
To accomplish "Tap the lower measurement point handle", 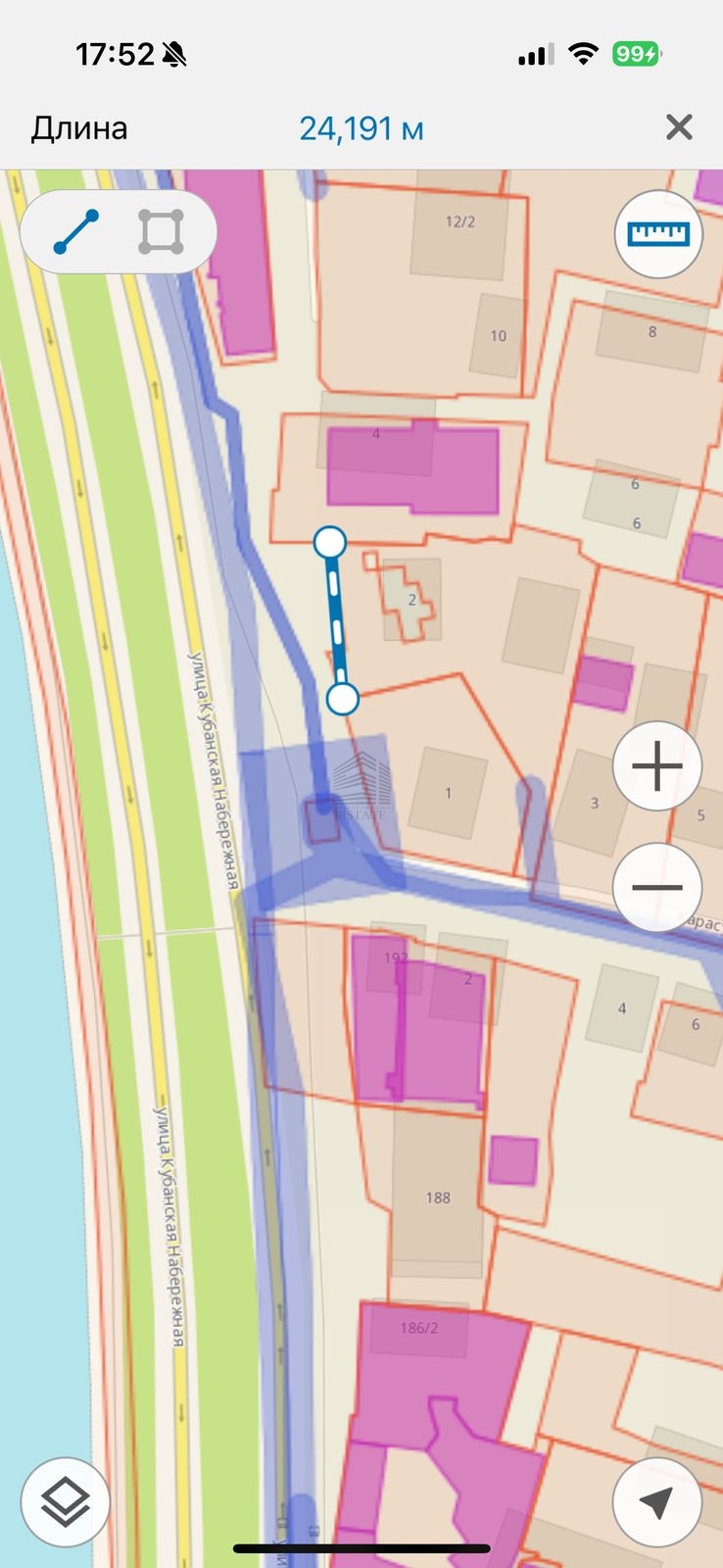I will point(342,699).
